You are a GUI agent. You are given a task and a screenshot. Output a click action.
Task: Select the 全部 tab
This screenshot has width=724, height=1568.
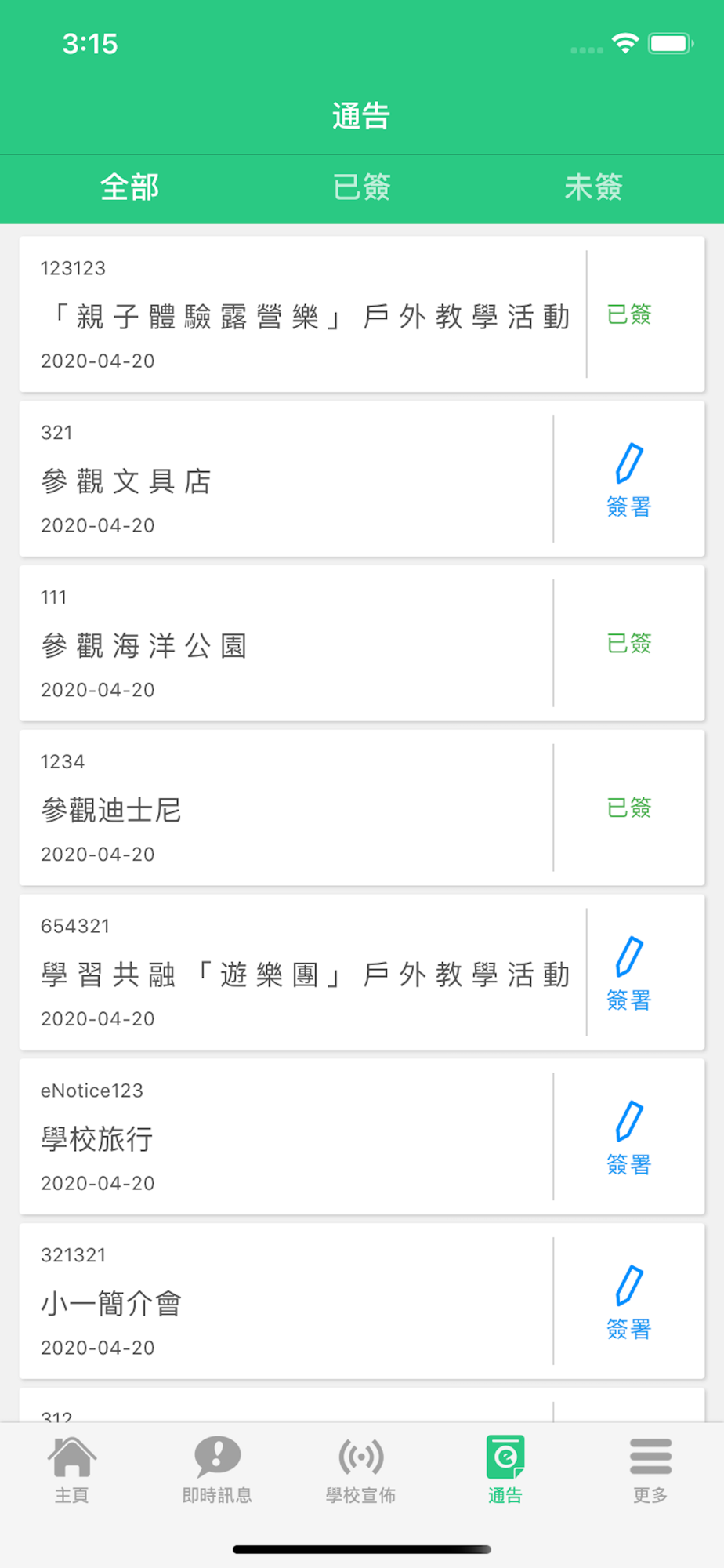tap(129, 188)
